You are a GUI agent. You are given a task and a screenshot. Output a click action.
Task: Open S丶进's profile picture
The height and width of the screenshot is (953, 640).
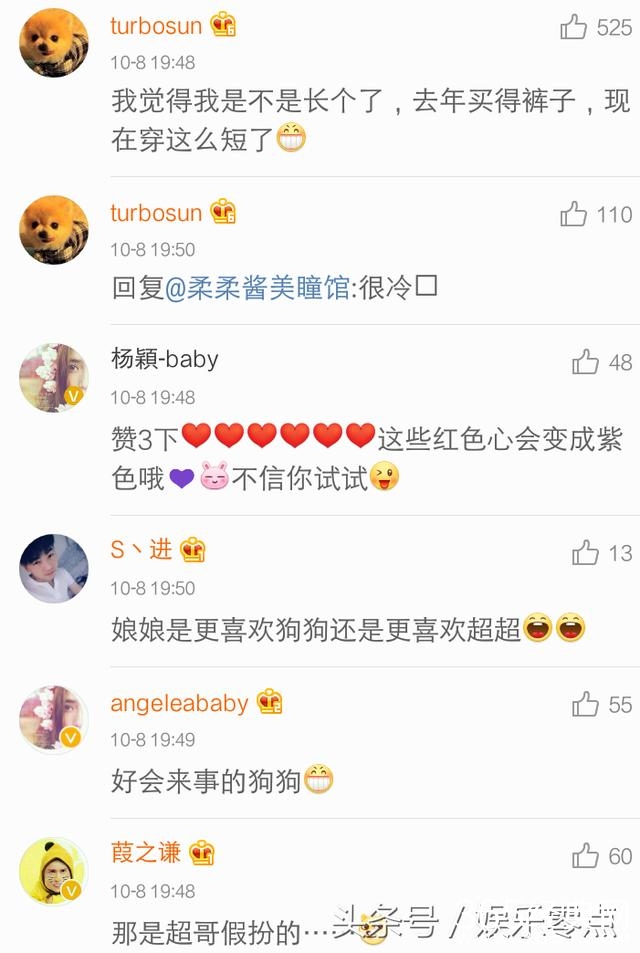(54, 568)
